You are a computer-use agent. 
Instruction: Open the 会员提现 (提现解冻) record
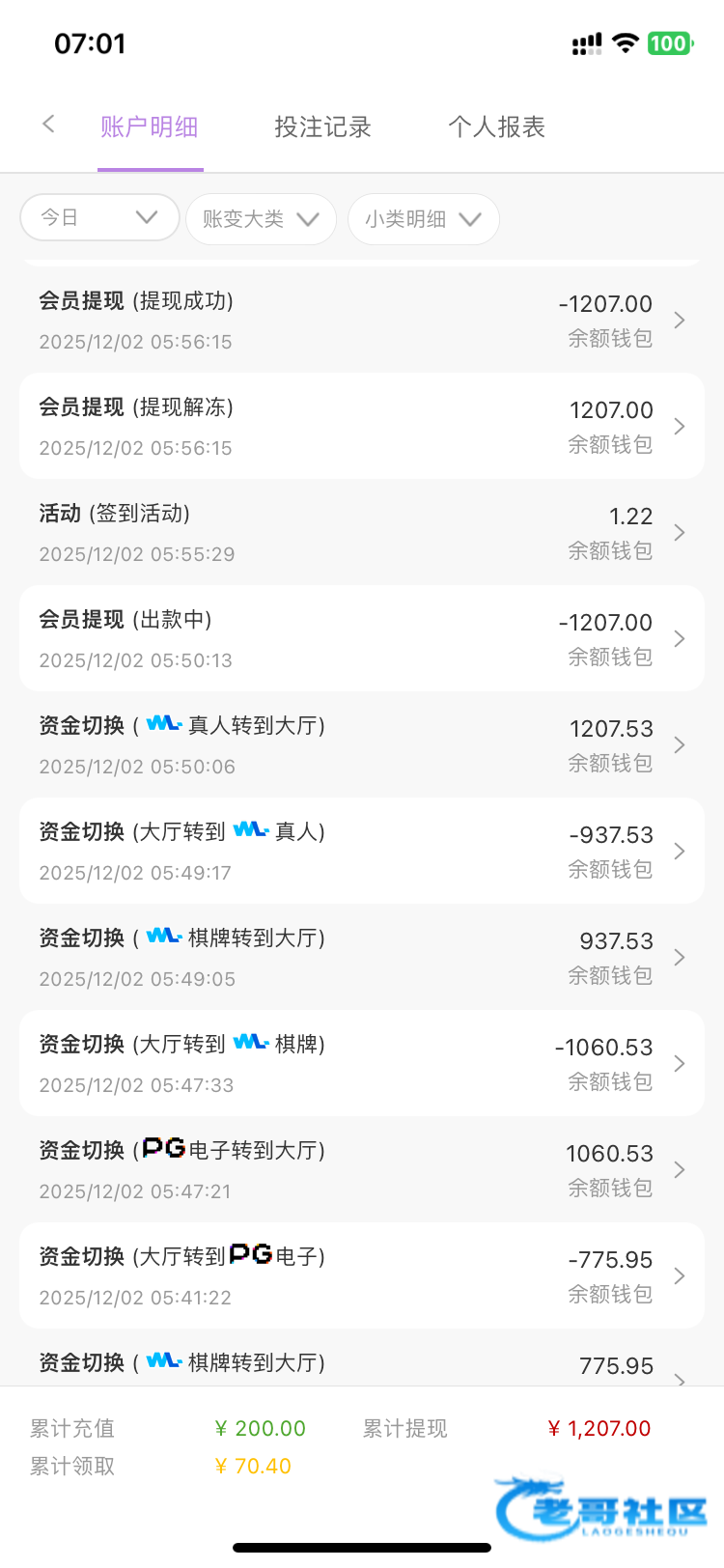coord(362,426)
